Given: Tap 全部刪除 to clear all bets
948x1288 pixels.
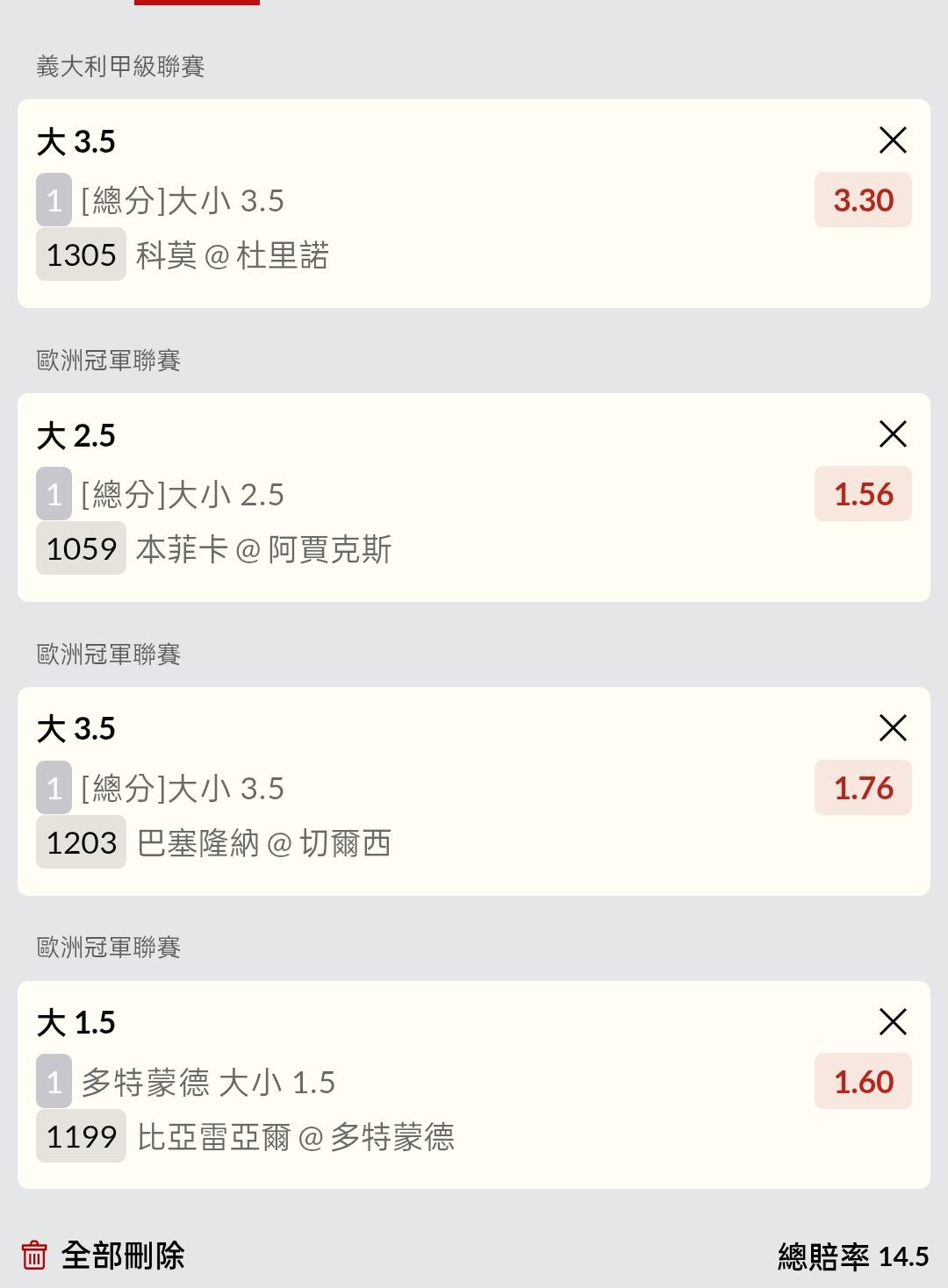Looking at the screenshot, I should coord(104,1256).
